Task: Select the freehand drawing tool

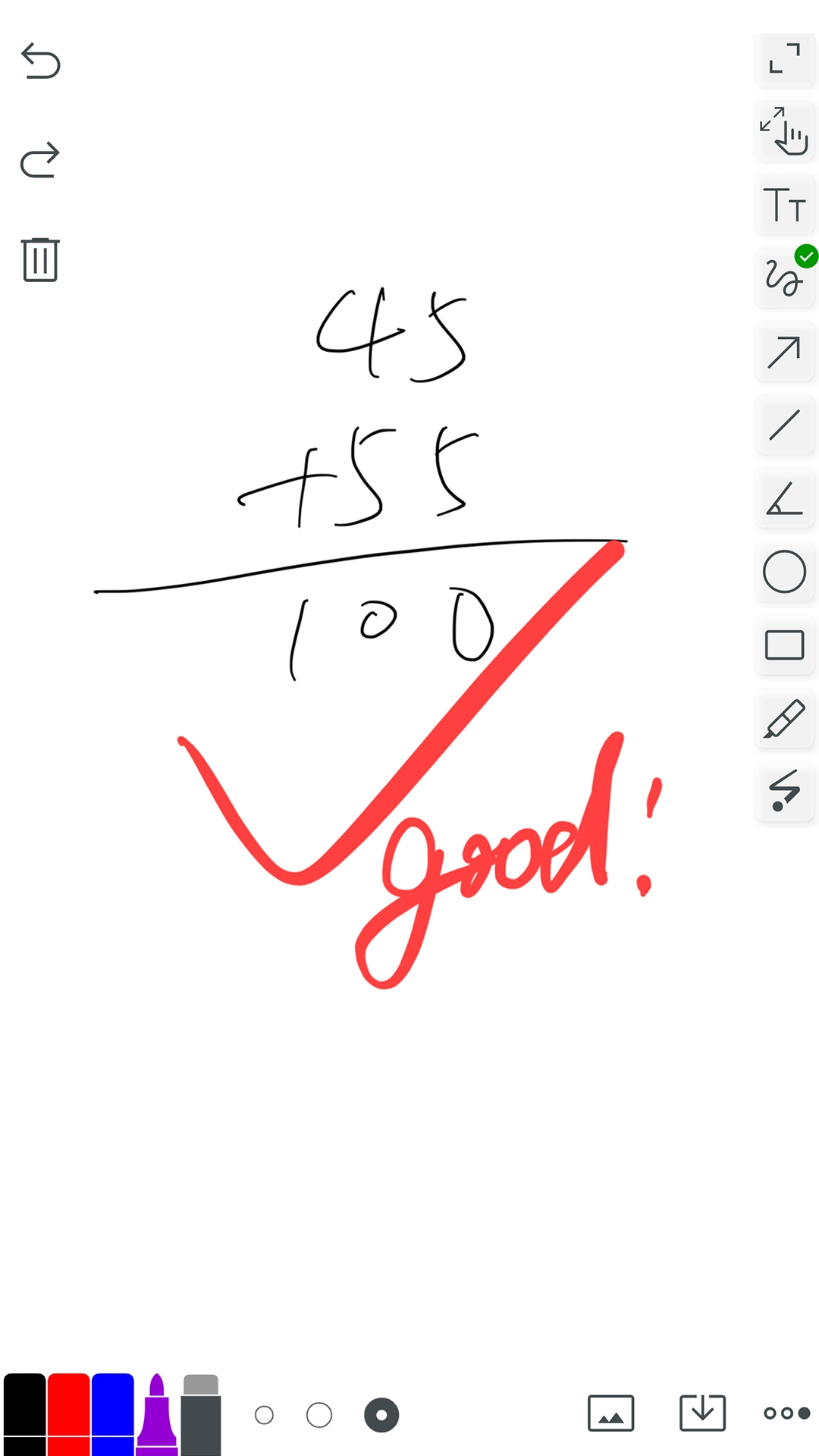Action: click(x=784, y=278)
